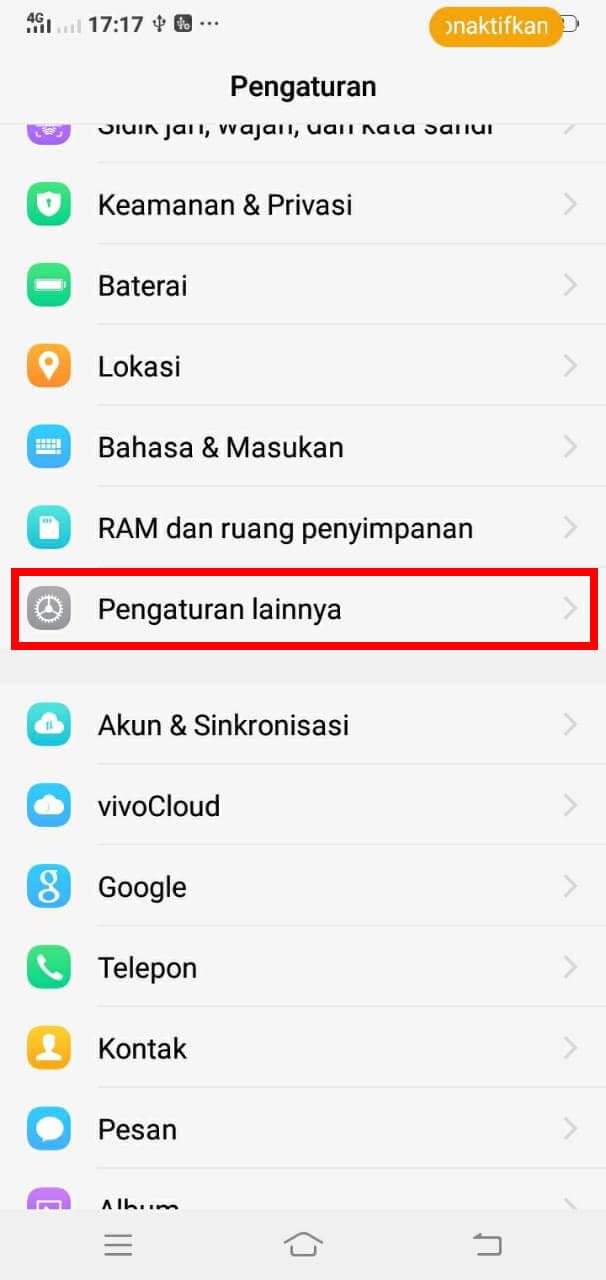Open Baterai settings
The width and height of the screenshot is (606, 1280).
pyautogui.click(x=303, y=286)
